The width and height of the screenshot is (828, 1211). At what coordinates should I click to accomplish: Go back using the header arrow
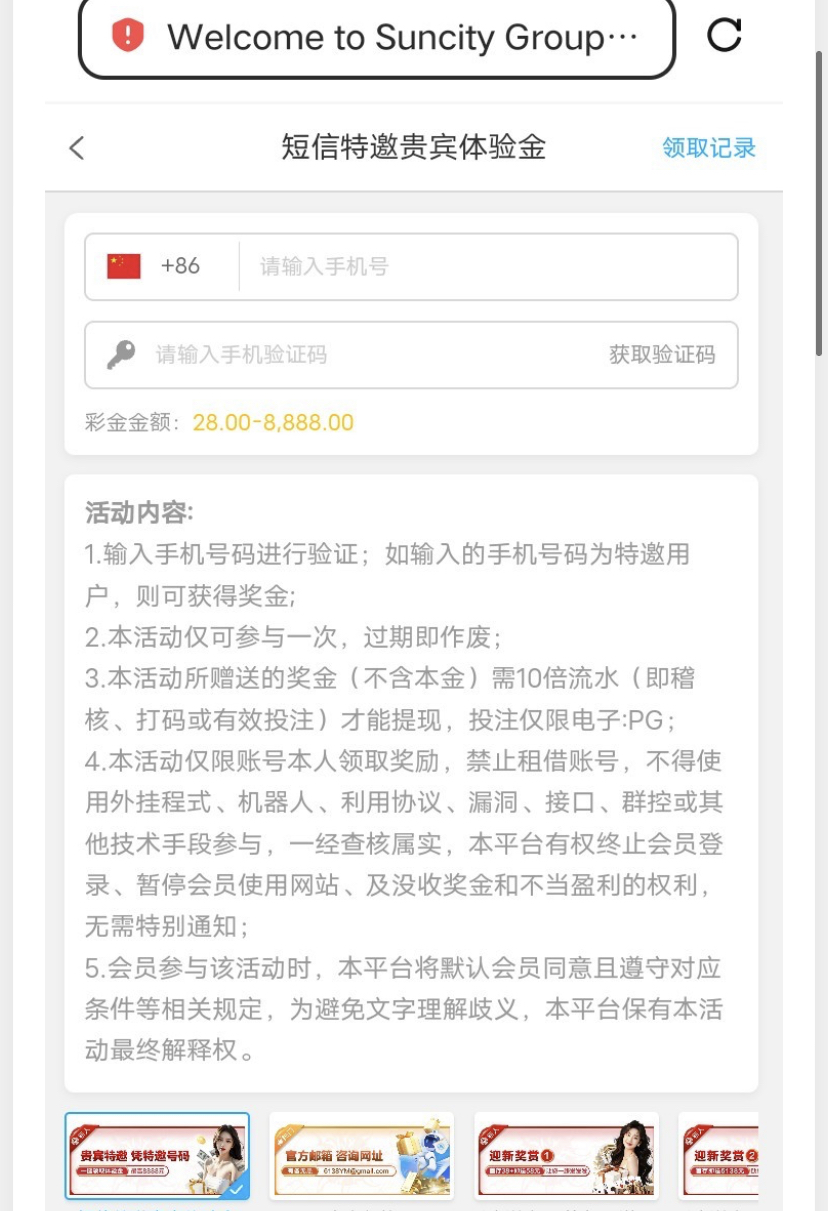(x=77, y=148)
